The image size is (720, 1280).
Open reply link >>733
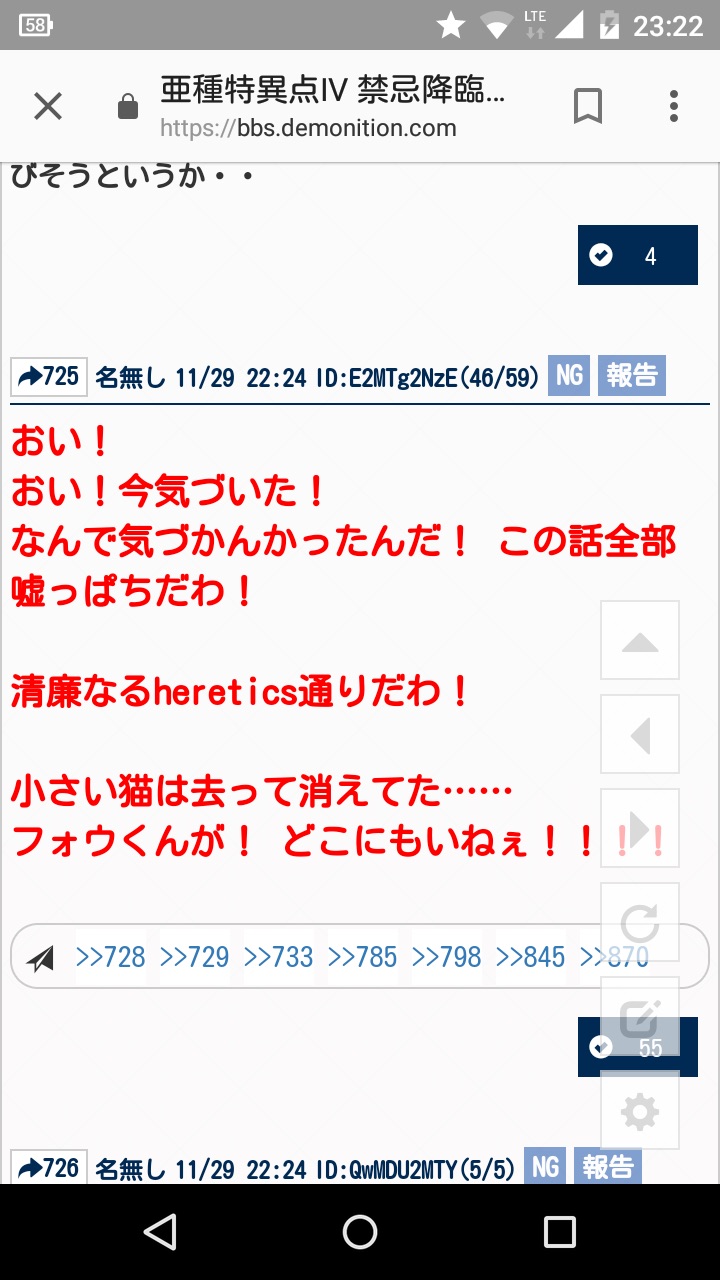tap(278, 957)
